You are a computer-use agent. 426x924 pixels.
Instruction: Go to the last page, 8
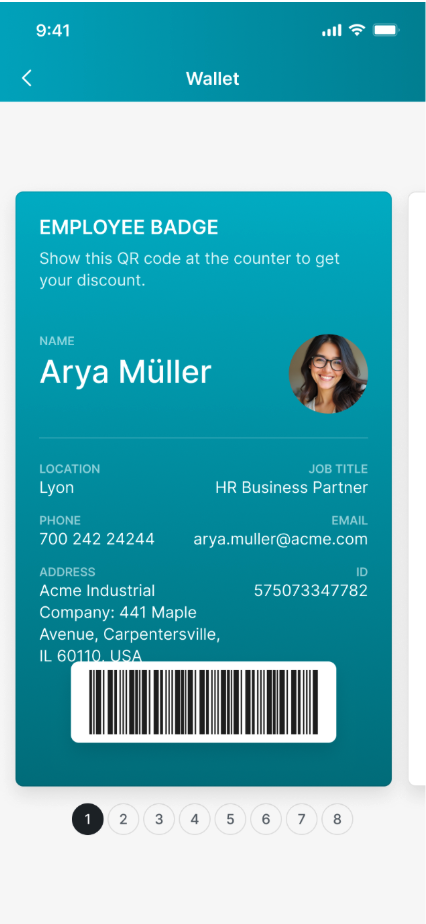coord(337,819)
